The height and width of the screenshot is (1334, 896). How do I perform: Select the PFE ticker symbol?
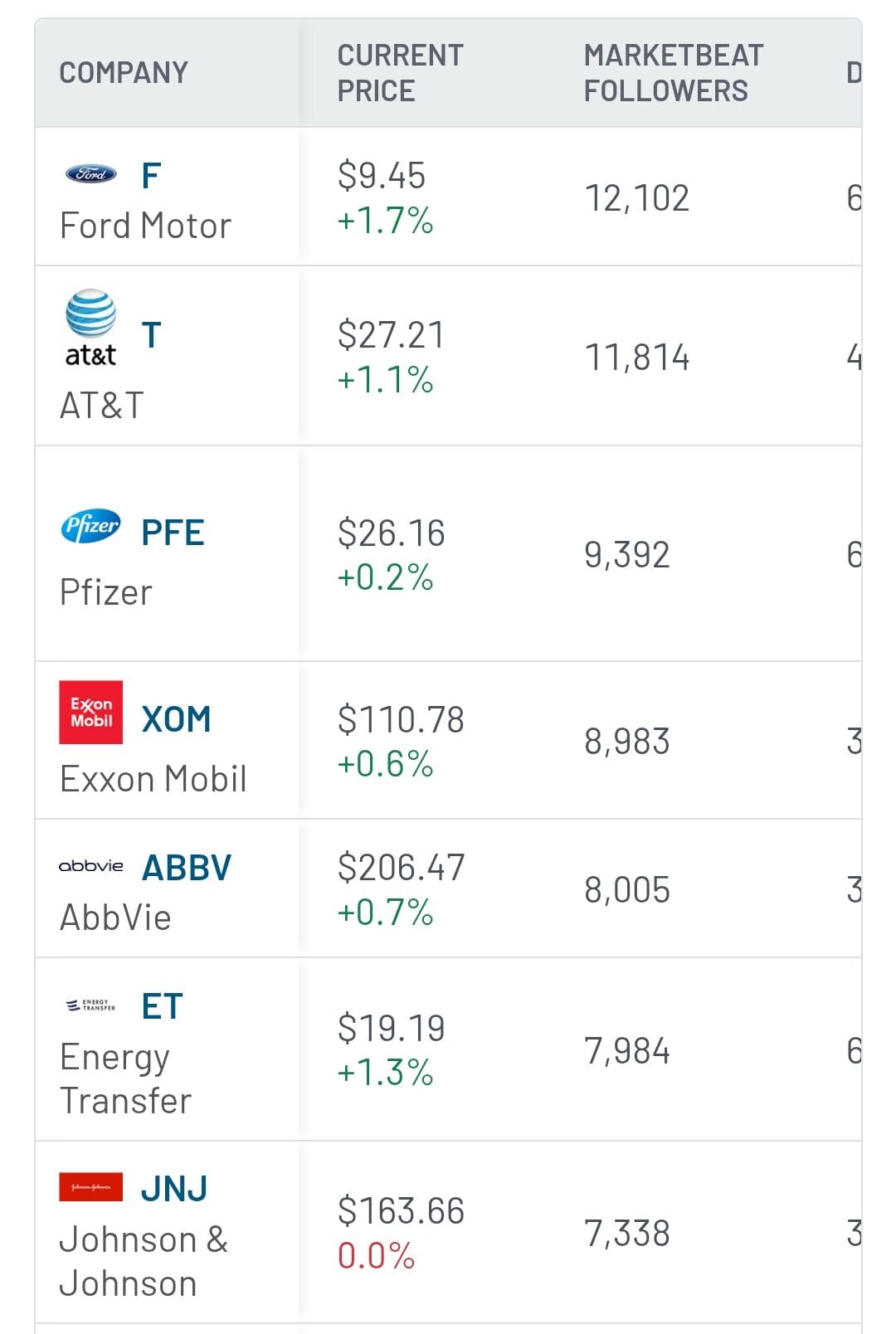click(x=174, y=532)
